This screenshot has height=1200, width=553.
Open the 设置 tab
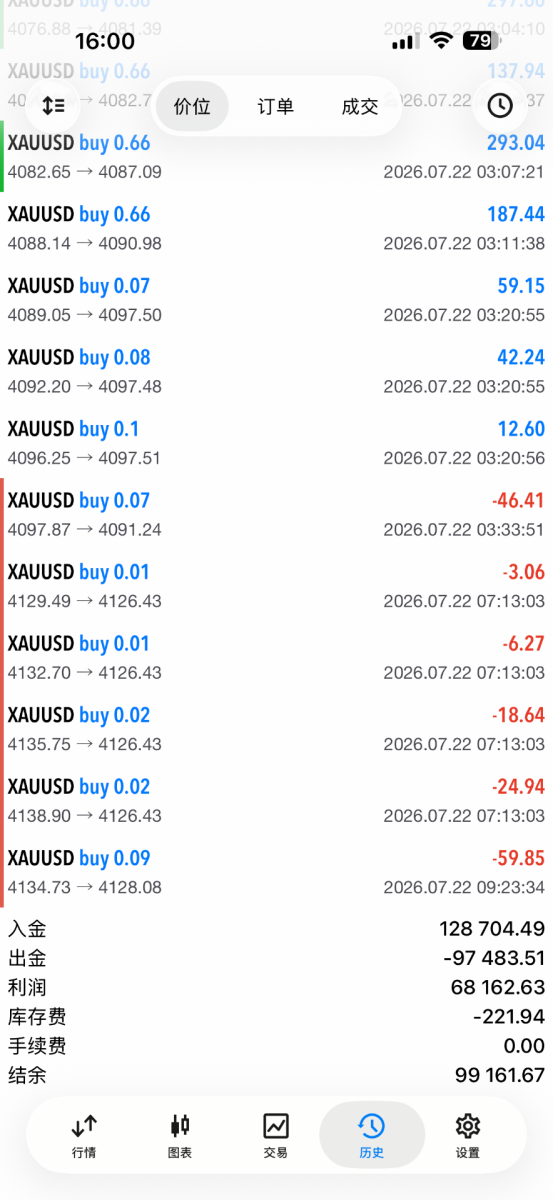click(467, 1136)
